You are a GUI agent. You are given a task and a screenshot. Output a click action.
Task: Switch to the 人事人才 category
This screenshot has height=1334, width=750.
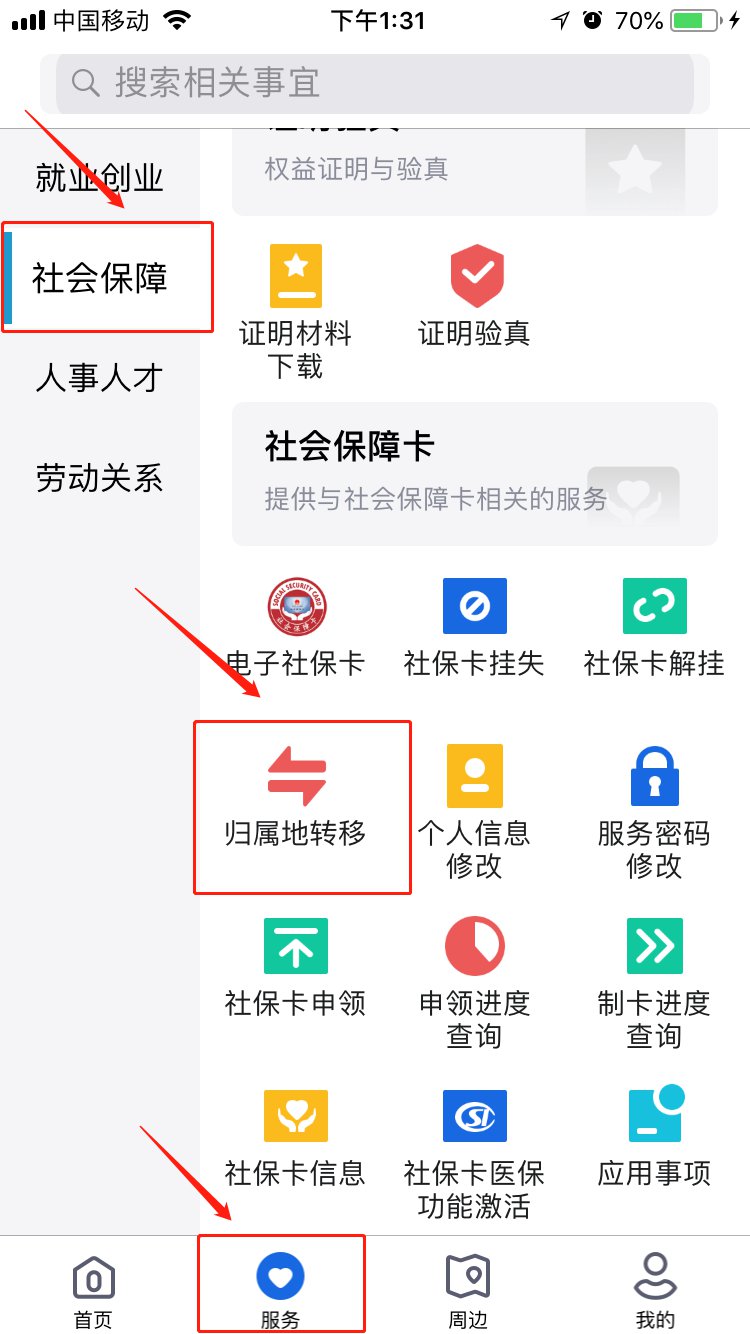click(x=100, y=378)
